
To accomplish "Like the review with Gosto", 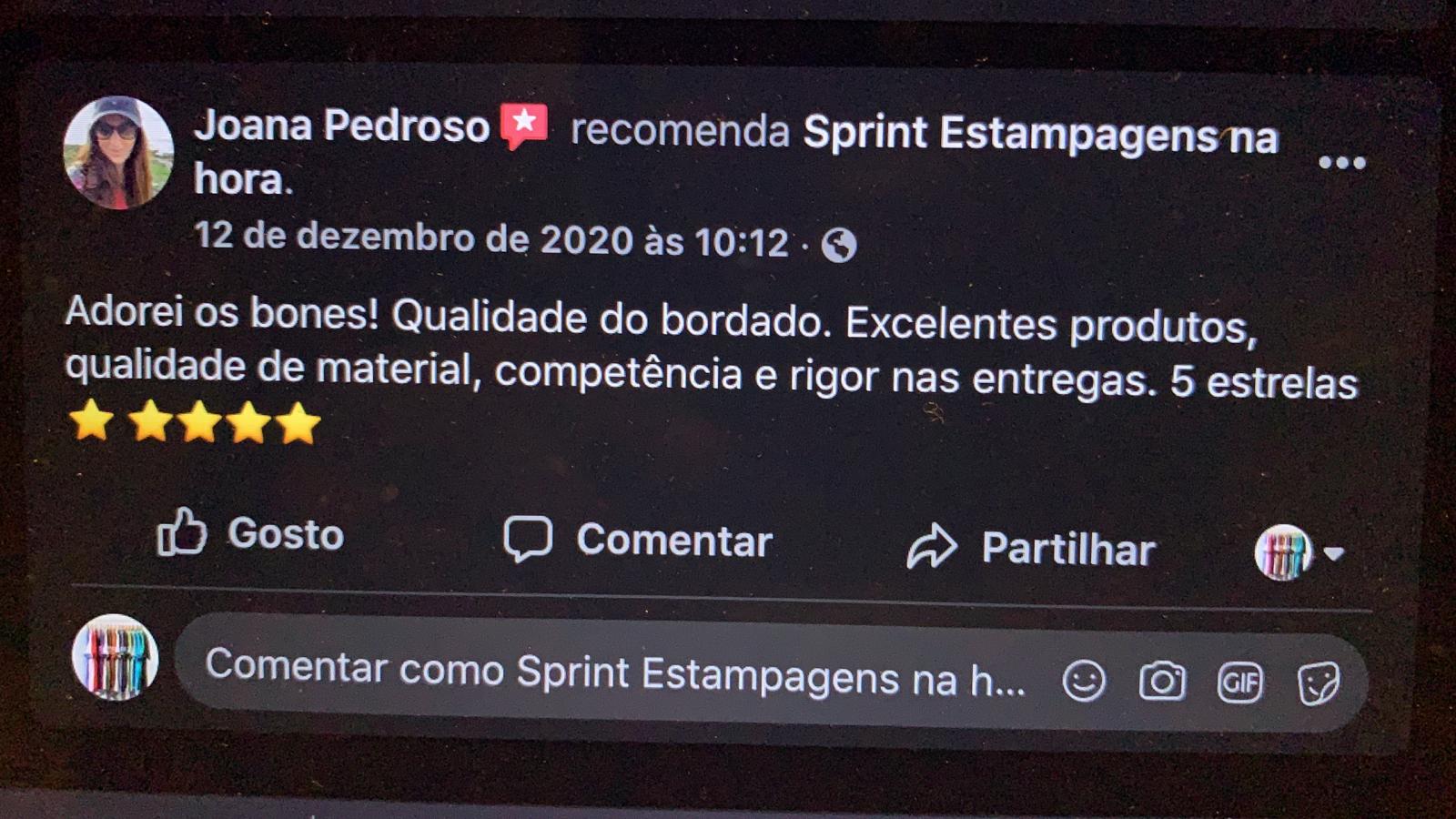I will tap(250, 533).
